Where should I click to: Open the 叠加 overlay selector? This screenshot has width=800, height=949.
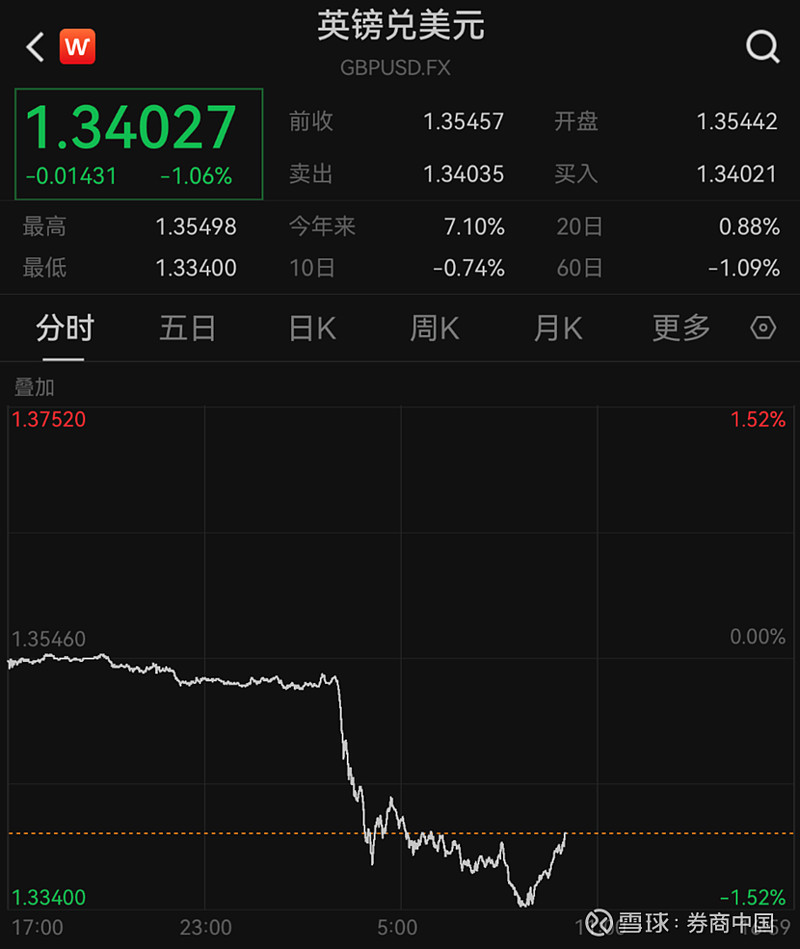32,387
